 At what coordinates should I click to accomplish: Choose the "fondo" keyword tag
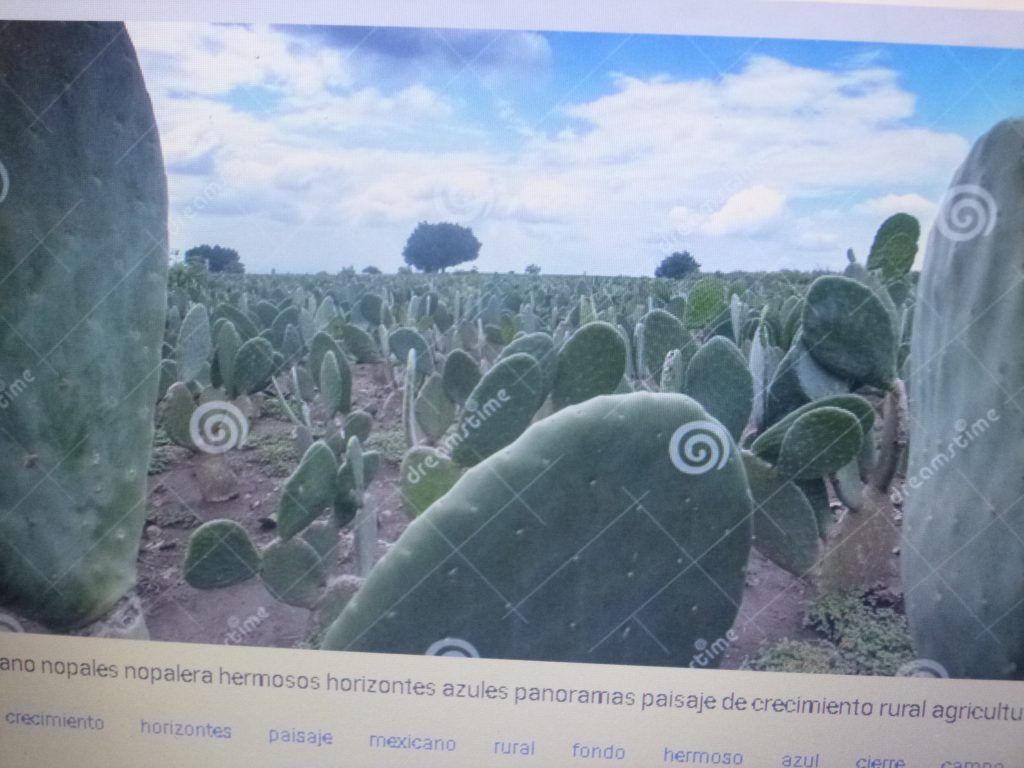pyautogui.click(x=598, y=752)
